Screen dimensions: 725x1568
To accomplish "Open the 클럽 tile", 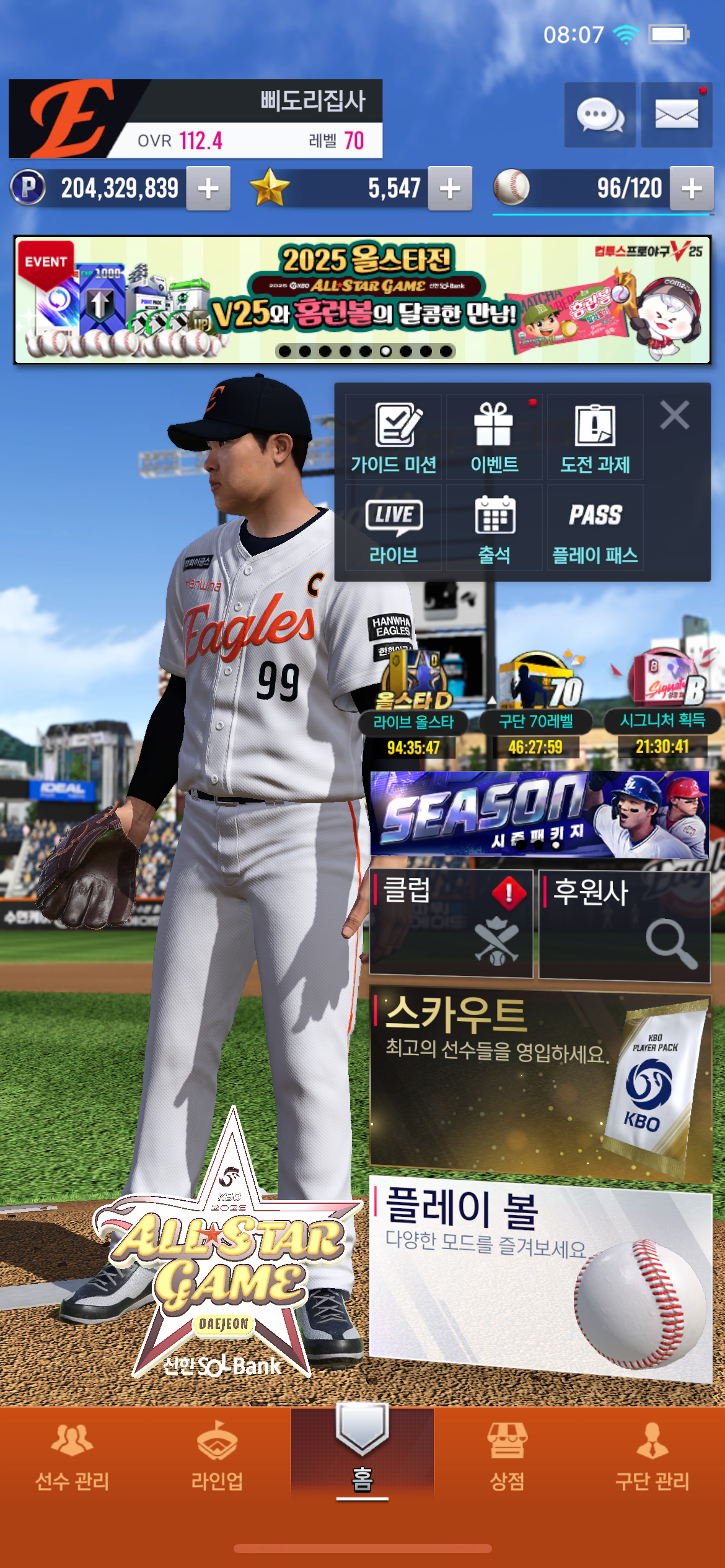I will pyautogui.click(x=451, y=923).
